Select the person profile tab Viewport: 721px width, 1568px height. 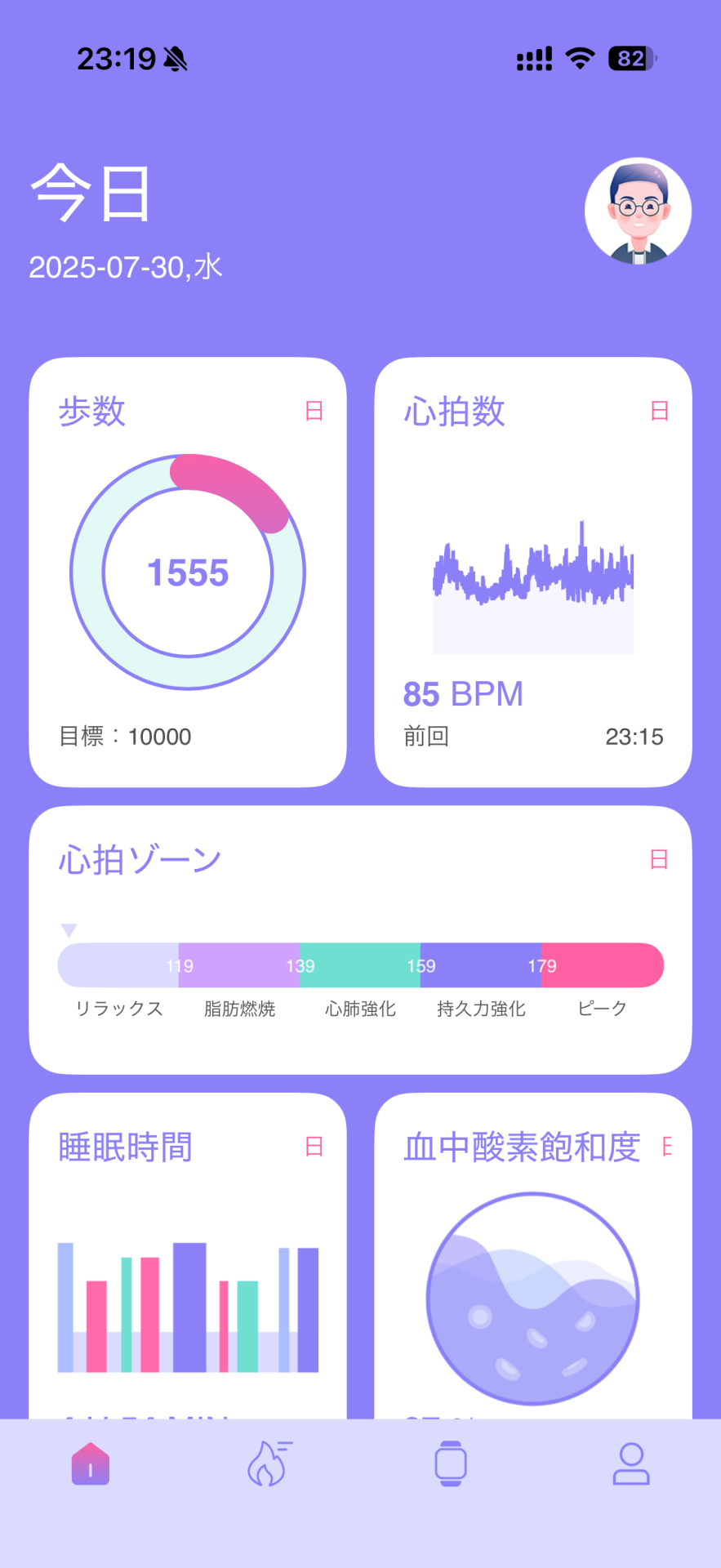point(631,1463)
